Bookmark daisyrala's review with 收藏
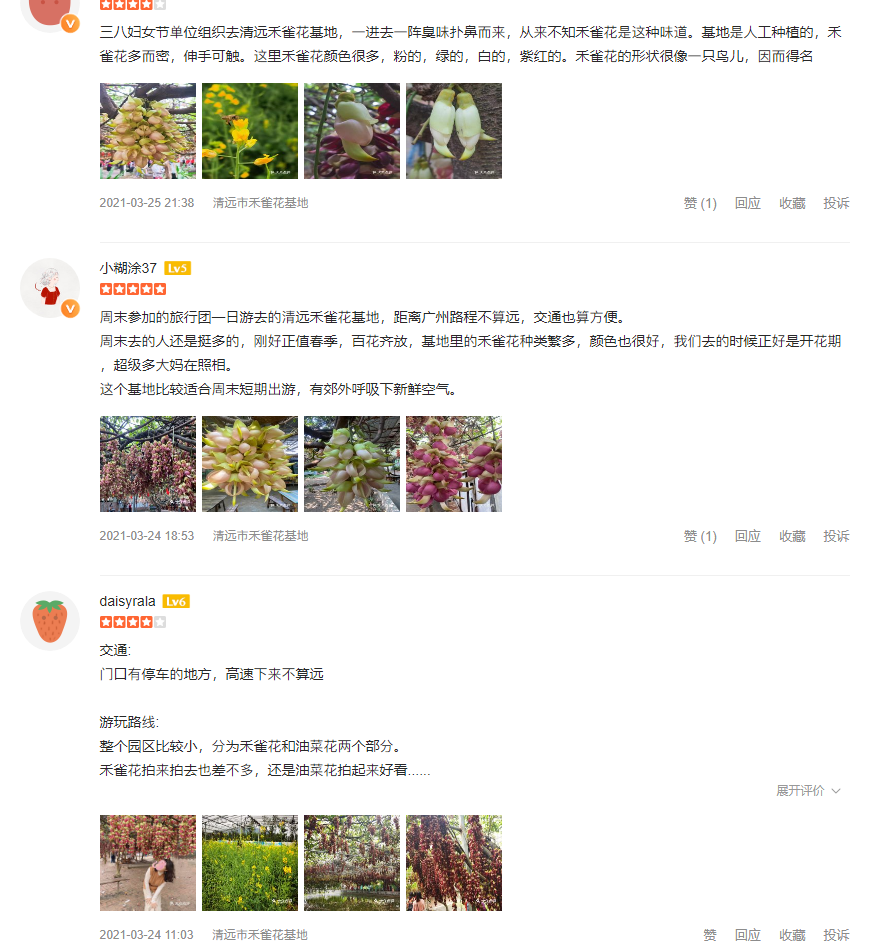This screenshot has width=869, height=944. (x=792, y=935)
